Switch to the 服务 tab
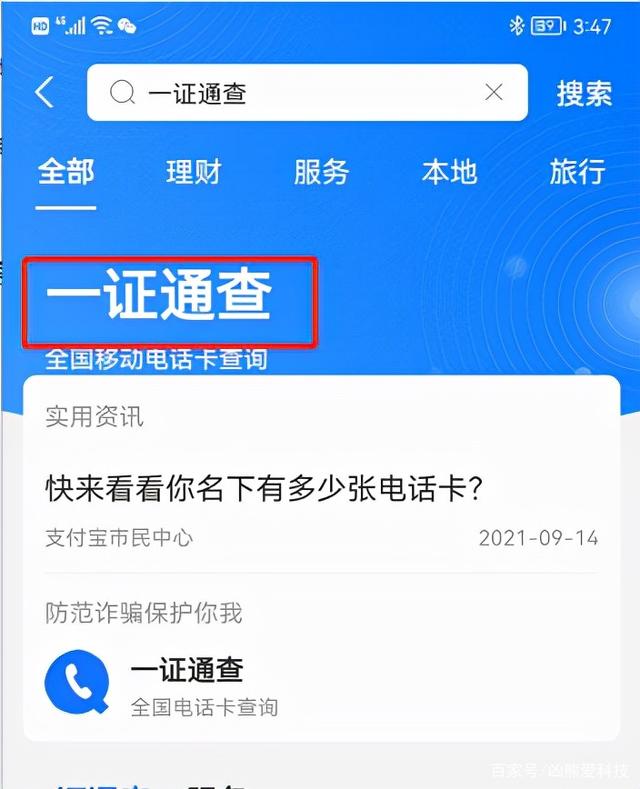Image resolution: width=640 pixels, height=789 pixels. (x=321, y=172)
